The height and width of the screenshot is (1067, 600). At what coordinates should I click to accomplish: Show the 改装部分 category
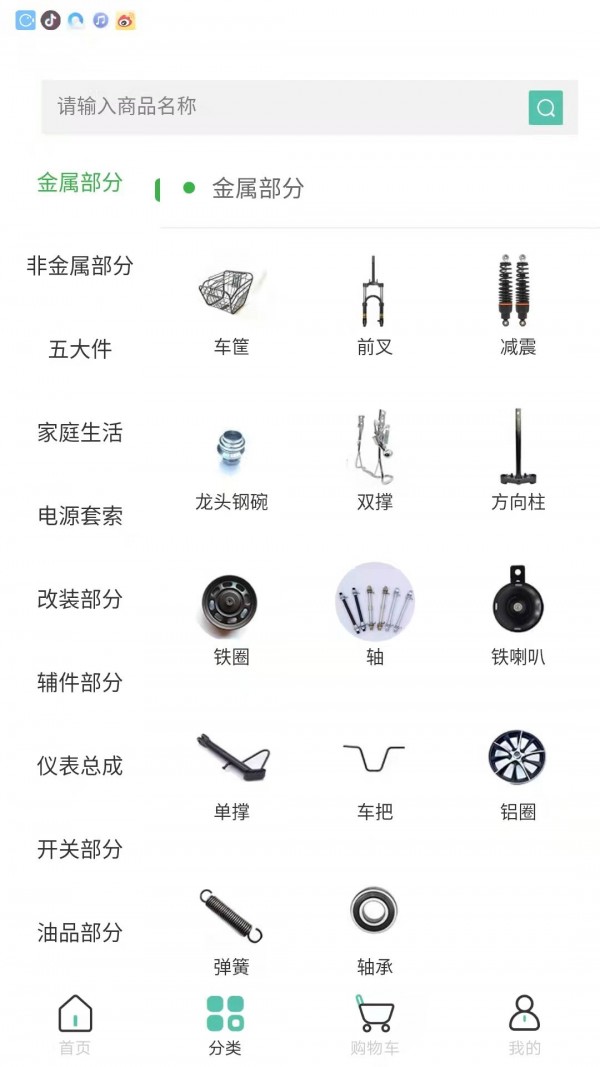(80, 599)
